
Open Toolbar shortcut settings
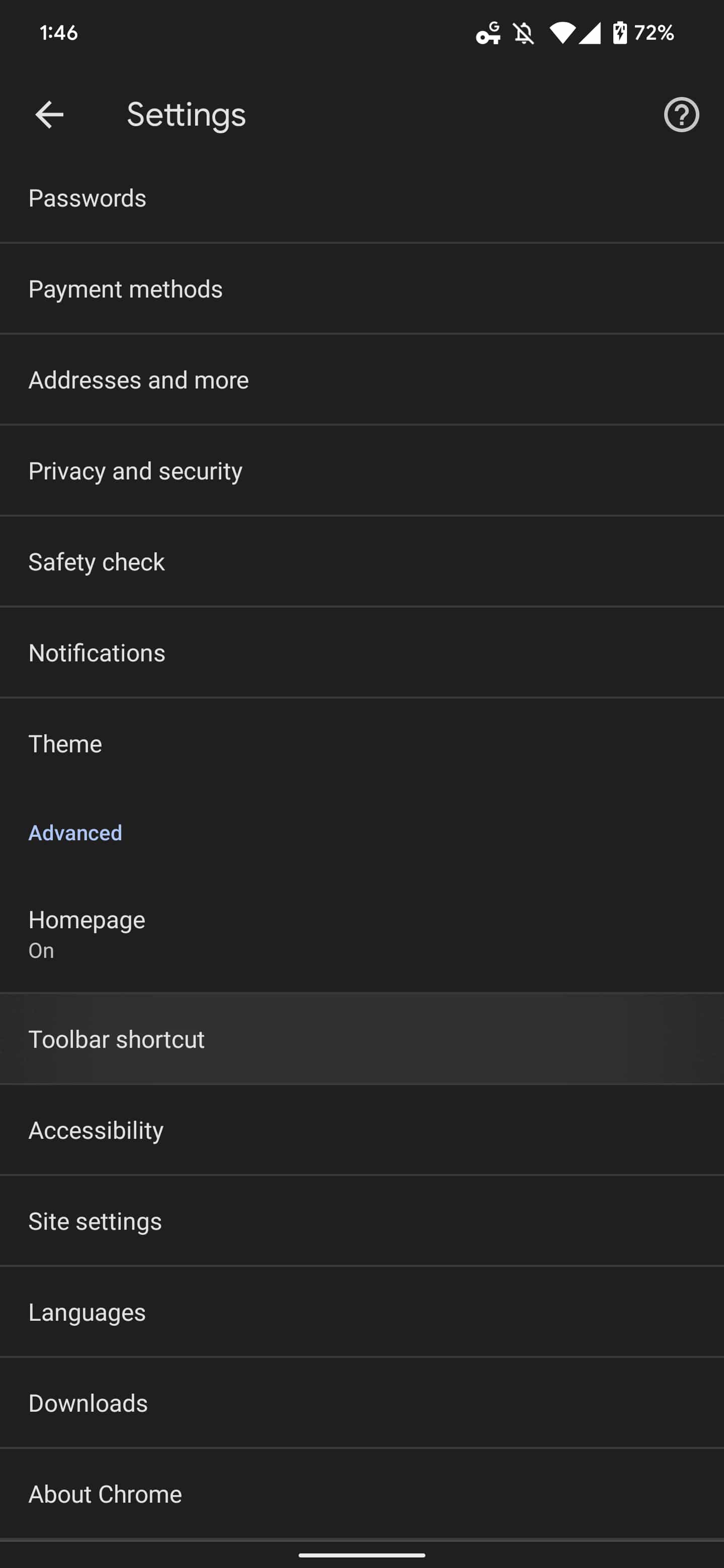[x=361, y=1039]
